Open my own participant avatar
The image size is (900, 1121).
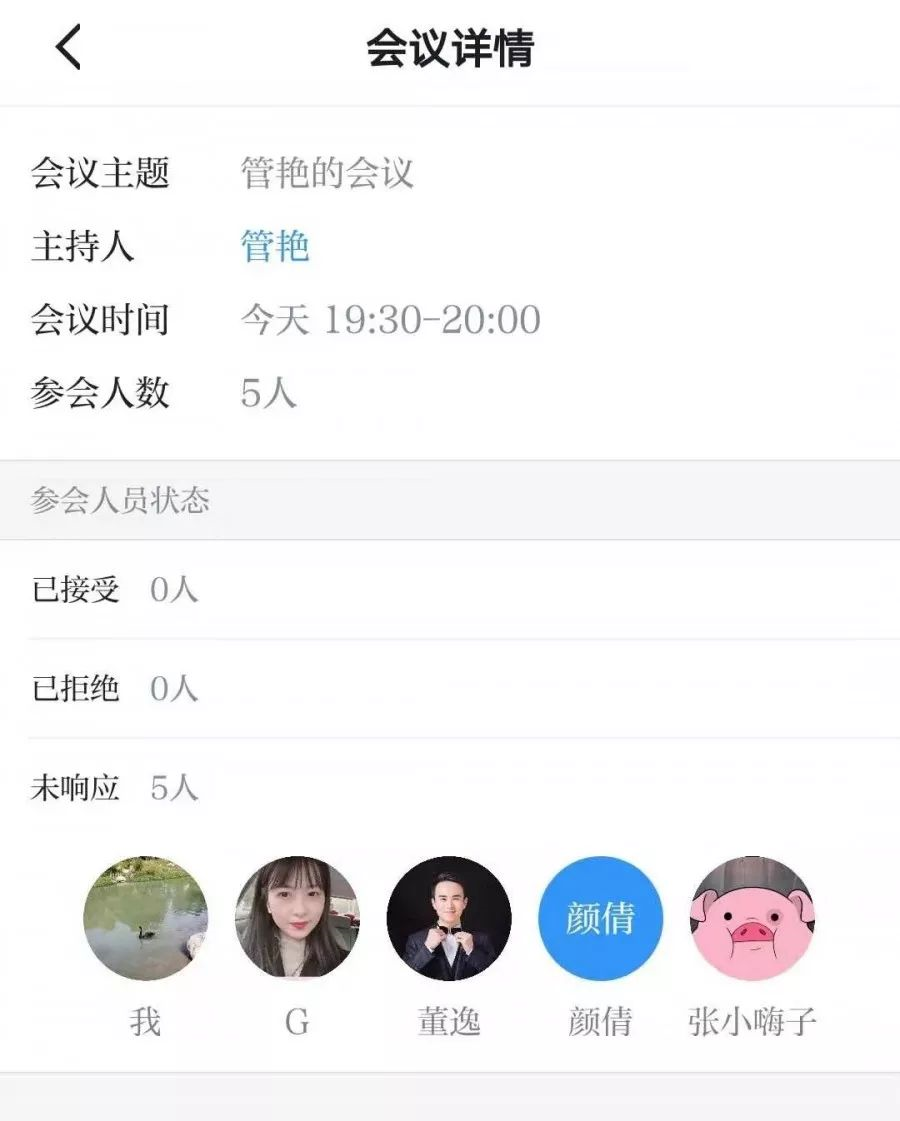tap(146, 918)
